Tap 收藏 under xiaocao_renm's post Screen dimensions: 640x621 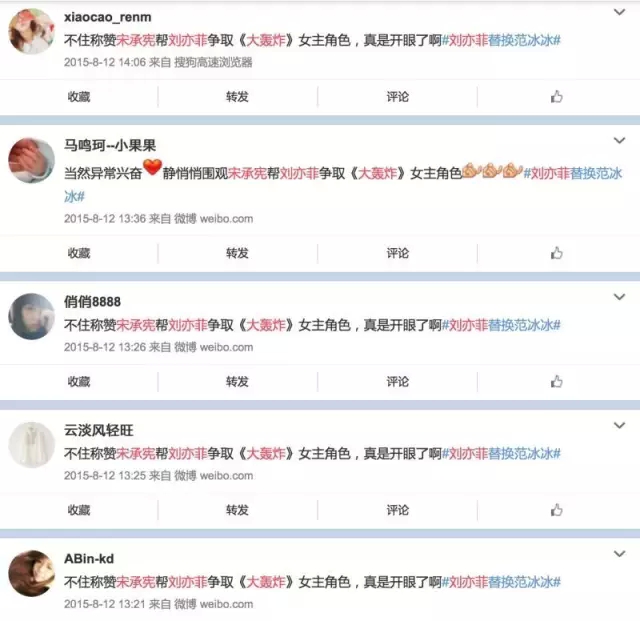pyautogui.click(x=79, y=97)
